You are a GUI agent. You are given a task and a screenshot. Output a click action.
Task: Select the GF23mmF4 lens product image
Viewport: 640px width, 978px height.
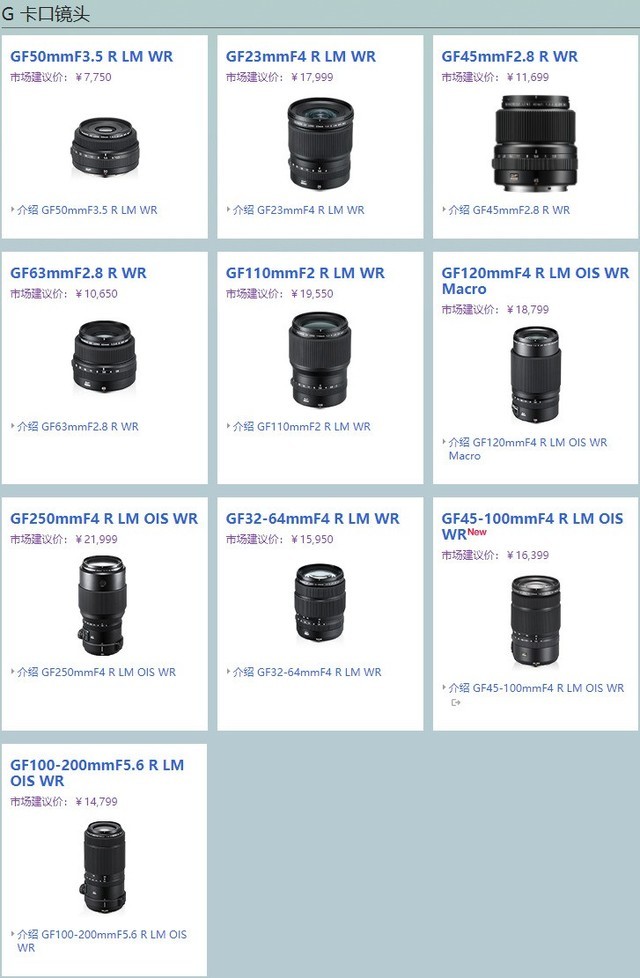tap(319, 144)
